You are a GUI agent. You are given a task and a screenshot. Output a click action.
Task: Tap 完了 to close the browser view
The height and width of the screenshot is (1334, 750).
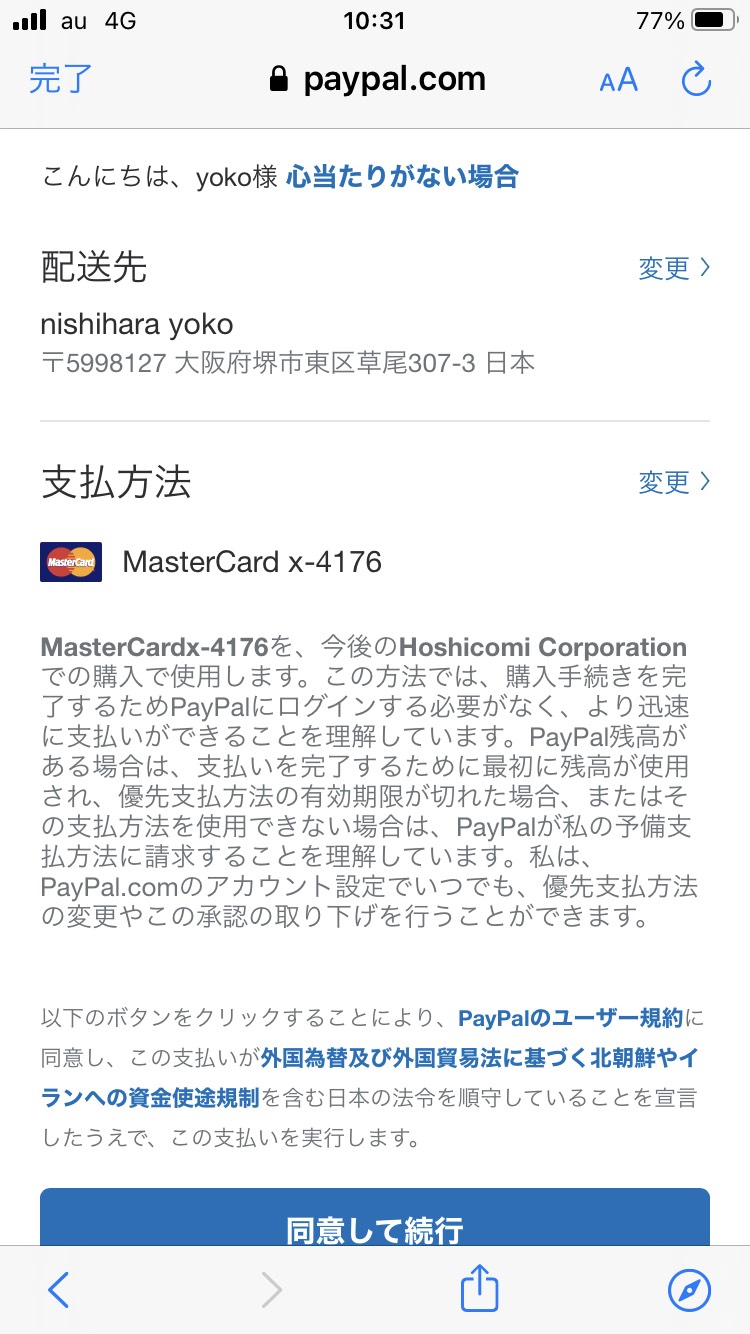[x=61, y=80]
